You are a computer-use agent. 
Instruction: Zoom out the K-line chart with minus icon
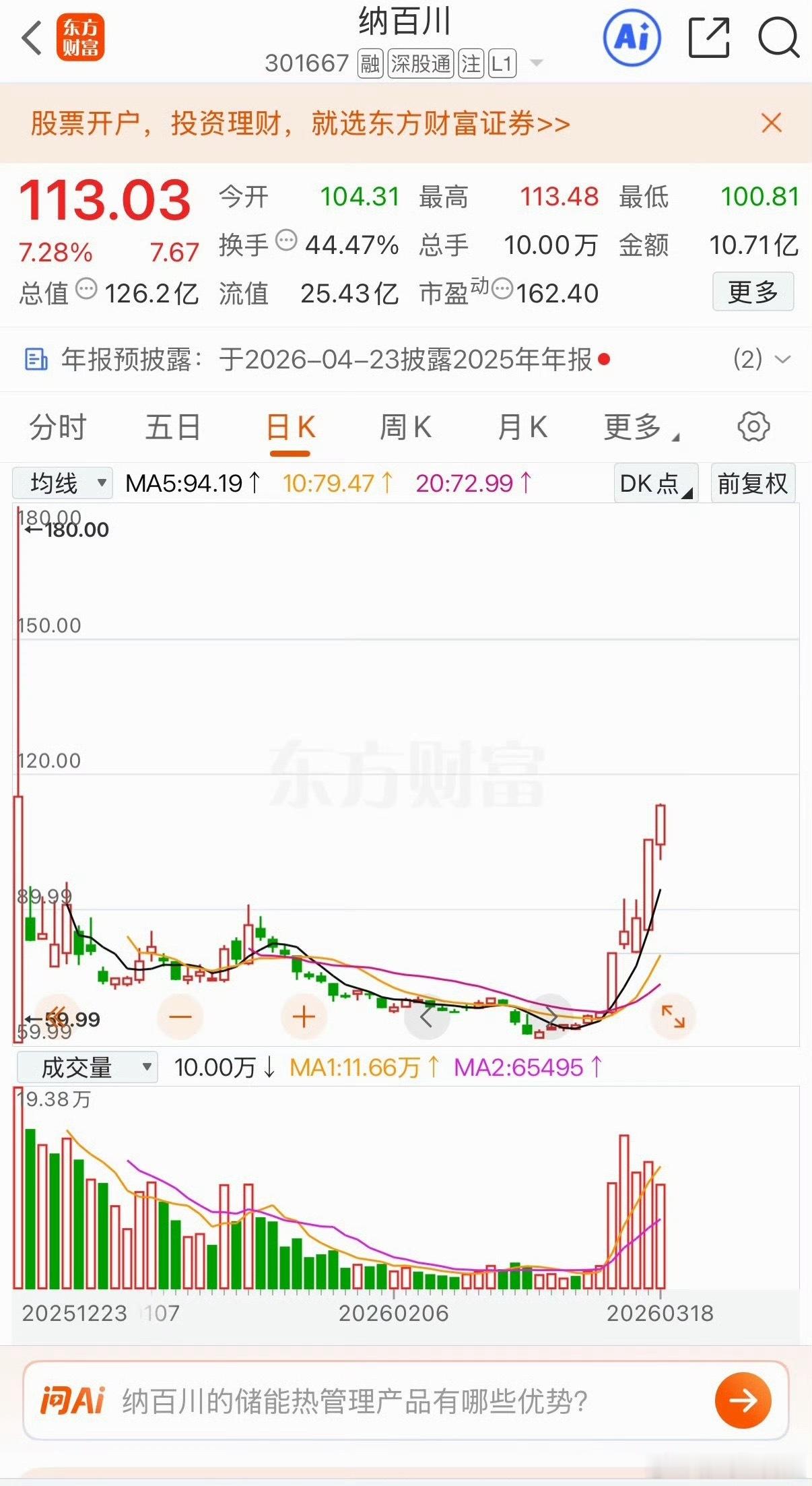coord(182,1017)
